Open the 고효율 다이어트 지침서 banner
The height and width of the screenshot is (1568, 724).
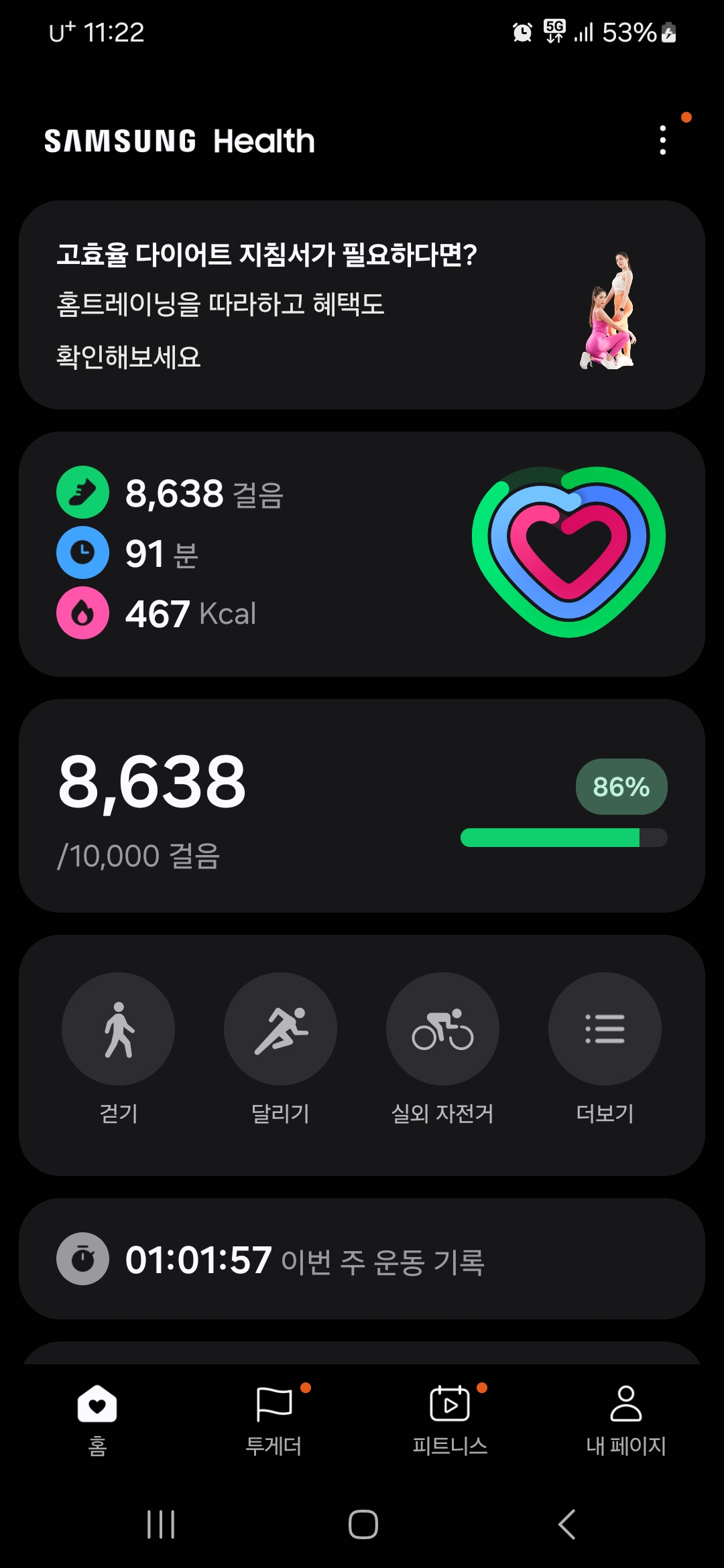(x=362, y=305)
